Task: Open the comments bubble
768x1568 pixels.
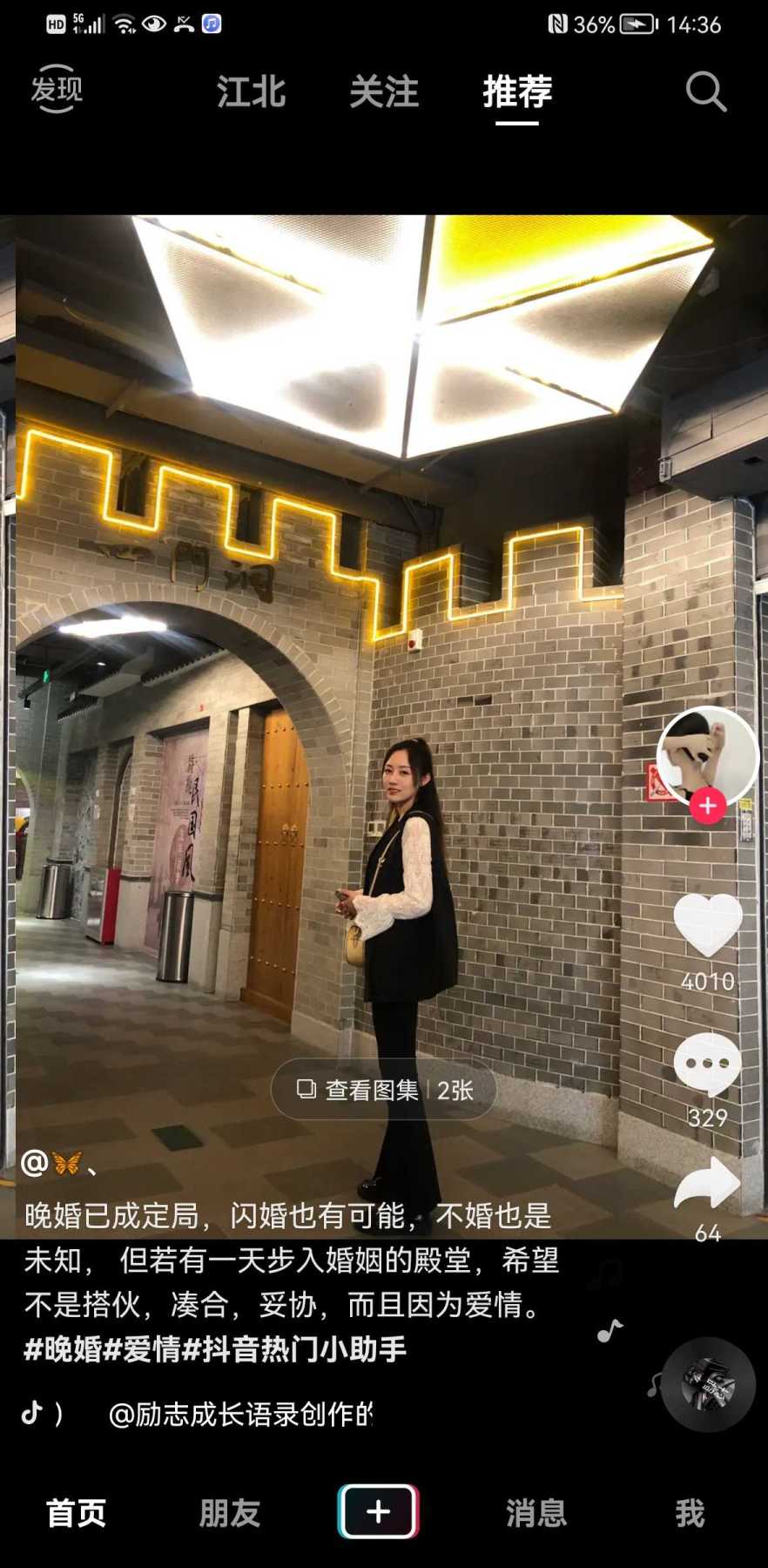Action: pos(707,1064)
